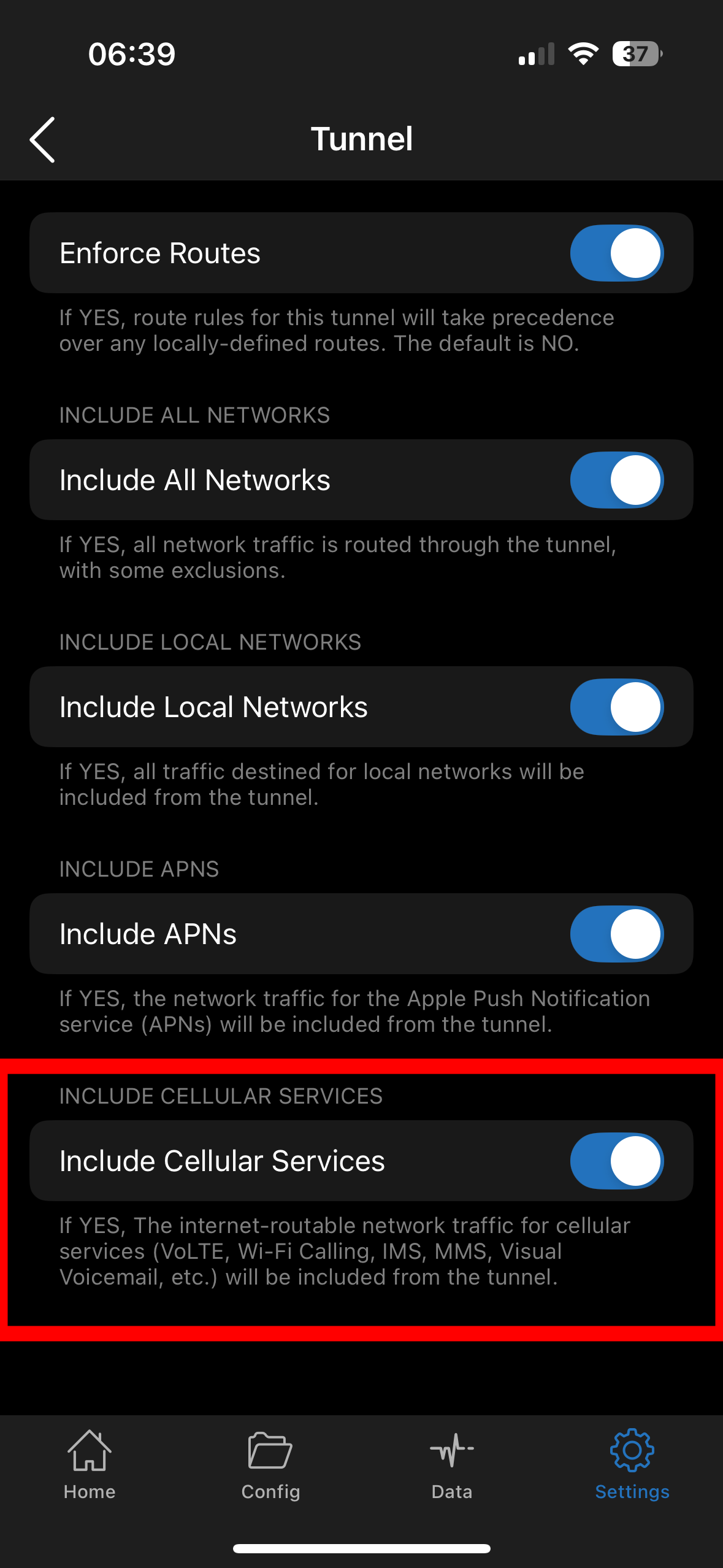Switch to the Home tab
The width and height of the screenshot is (723, 1568).
90,1464
